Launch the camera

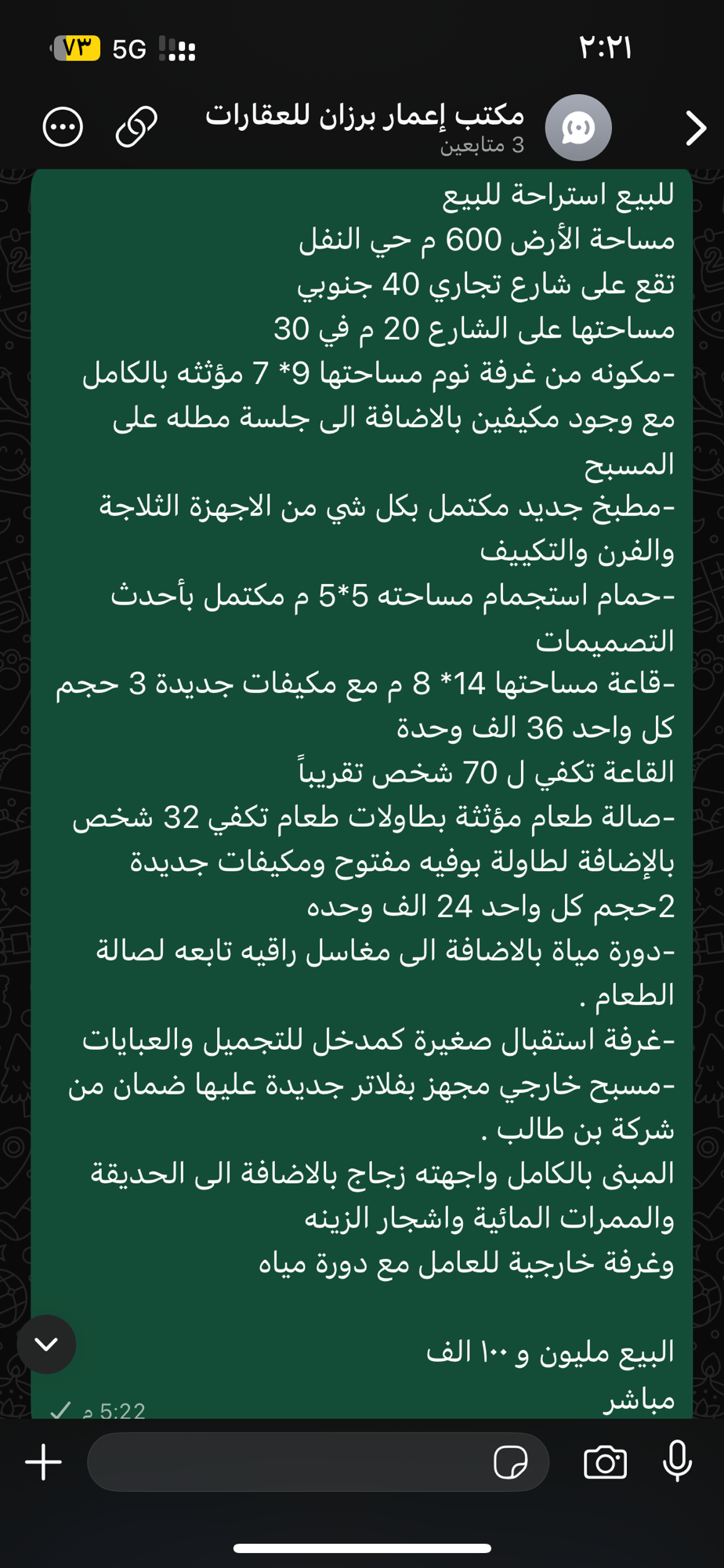pos(605,1462)
